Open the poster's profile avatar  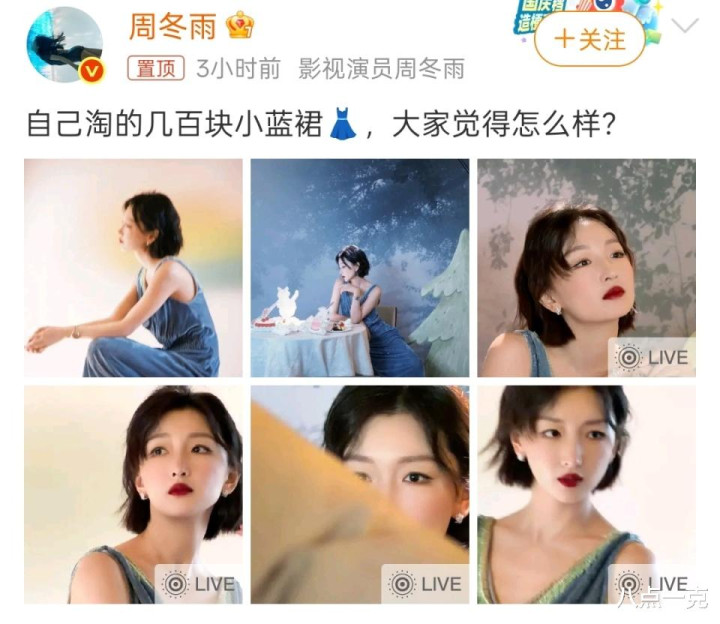coord(65,45)
